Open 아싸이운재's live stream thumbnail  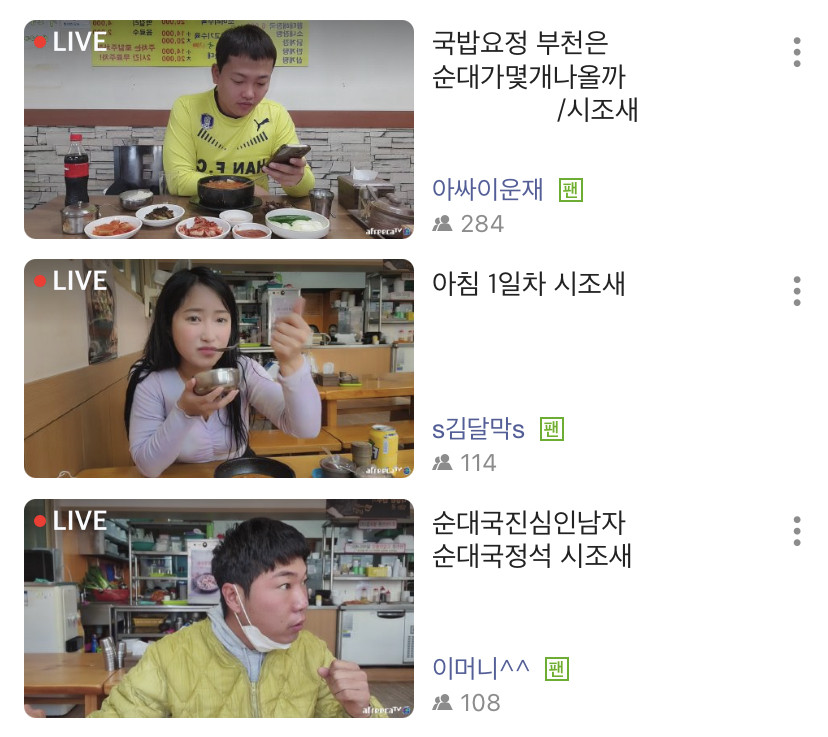pyautogui.click(x=218, y=129)
